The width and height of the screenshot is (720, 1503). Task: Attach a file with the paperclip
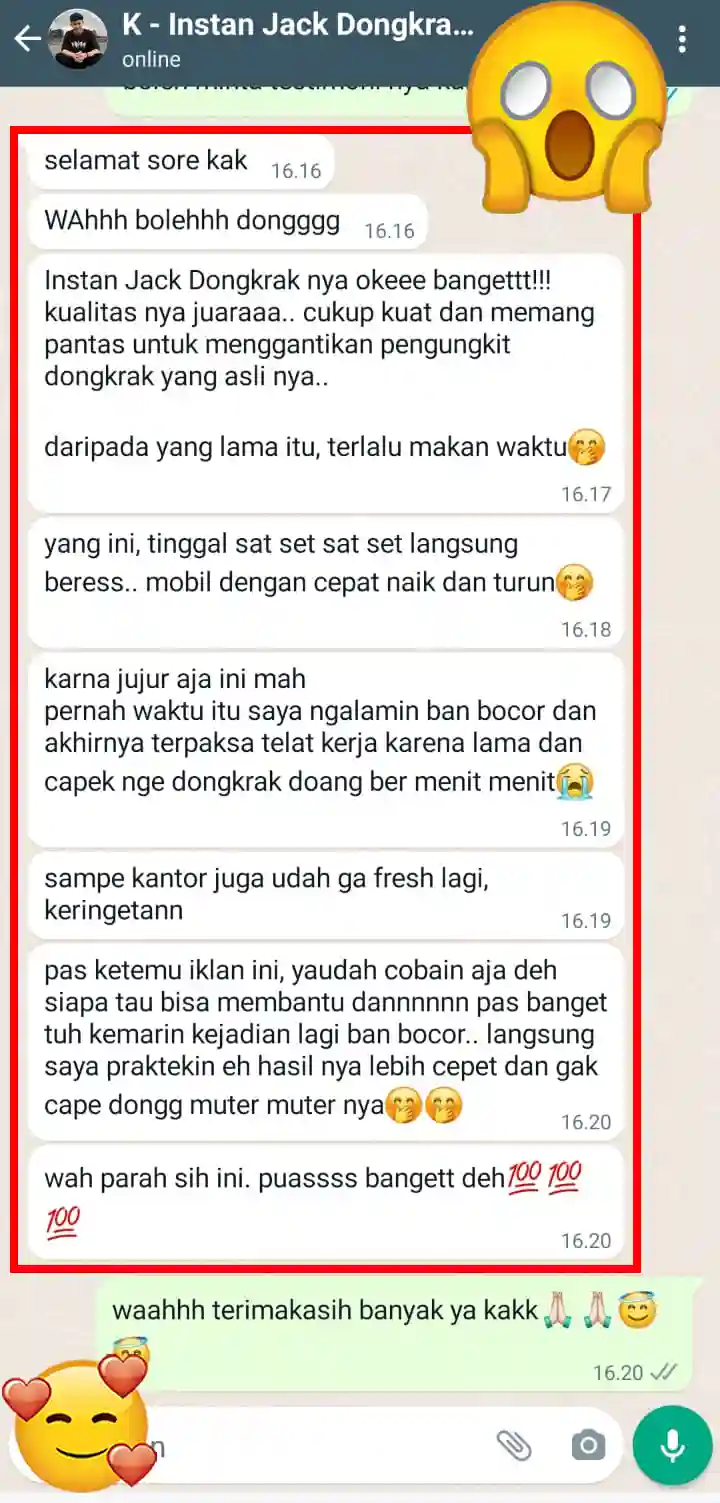click(x=514, y=1445)
